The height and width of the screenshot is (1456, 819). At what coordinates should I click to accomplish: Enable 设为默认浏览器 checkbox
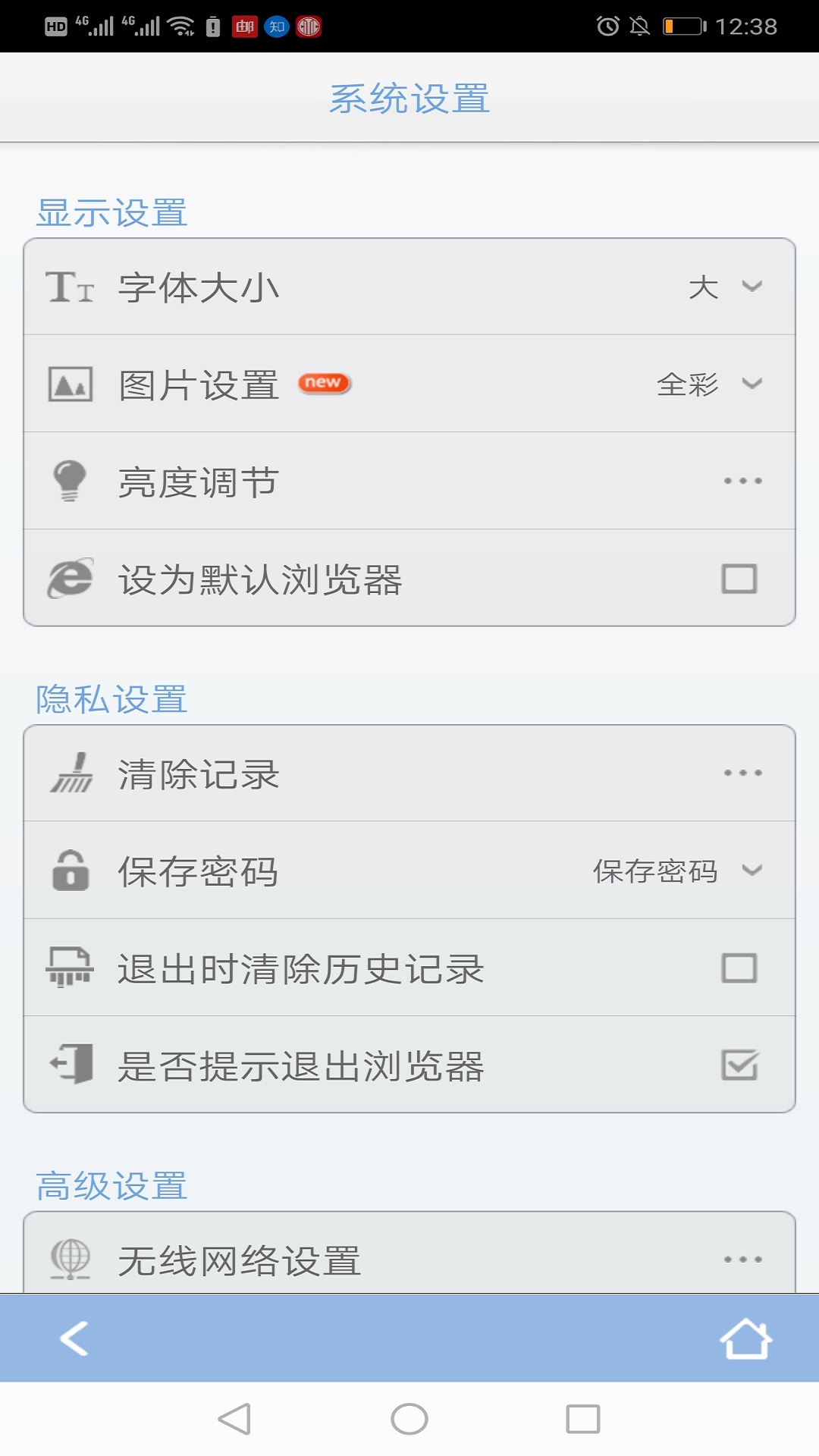tap(739, 578)
